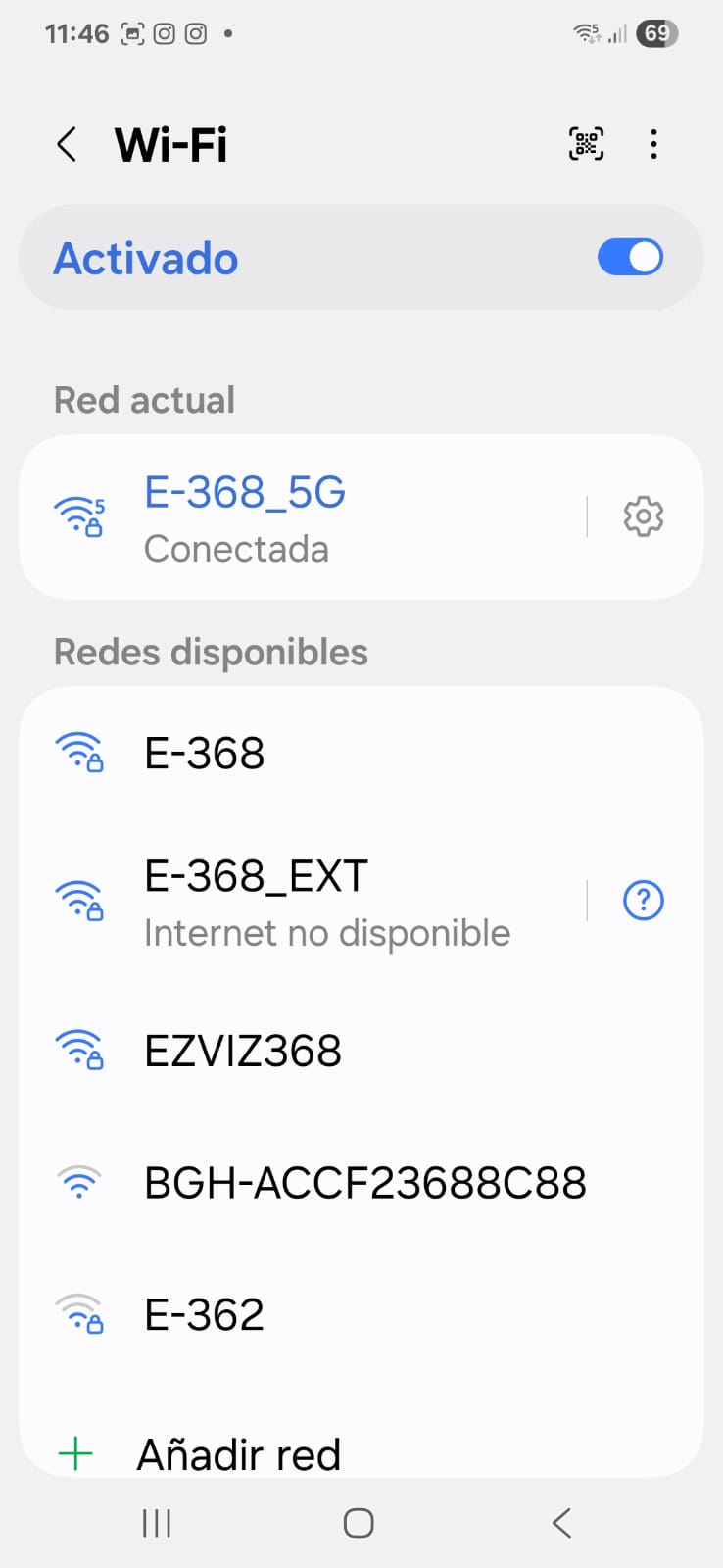Go to the home screen

click(x=359, y=1523)
